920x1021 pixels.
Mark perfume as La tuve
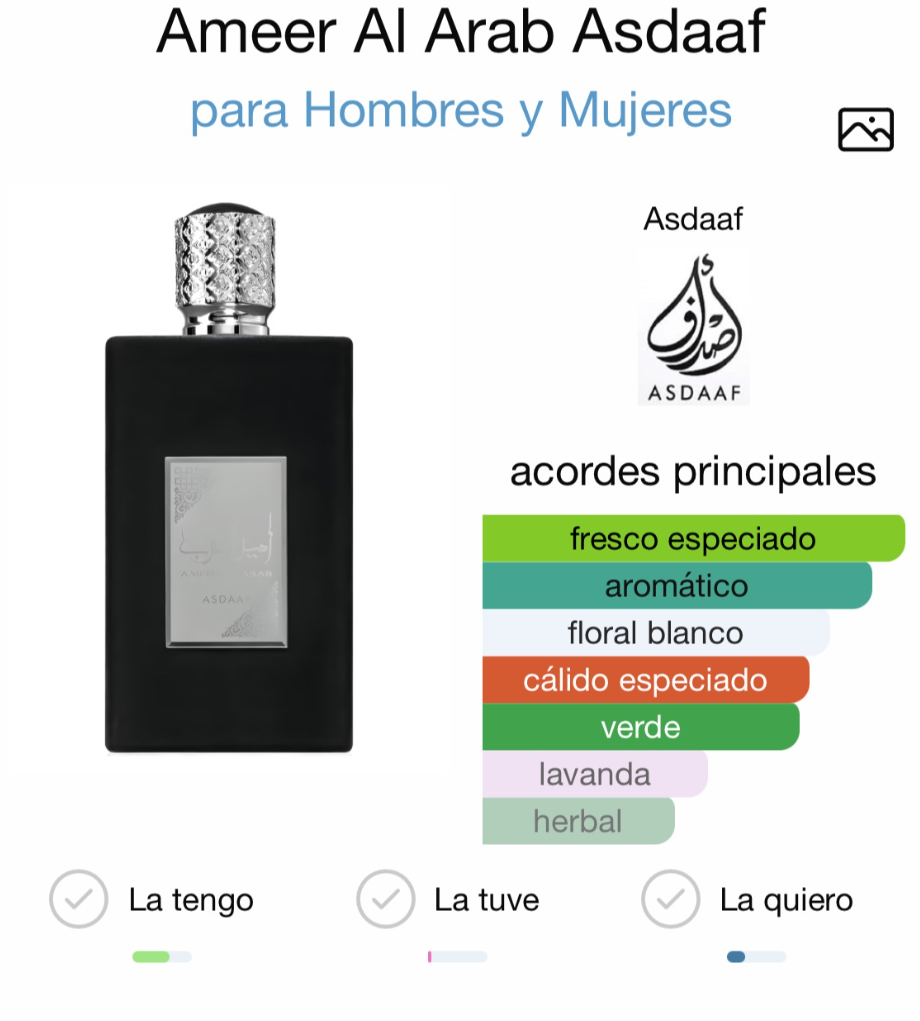click(385, 899)
